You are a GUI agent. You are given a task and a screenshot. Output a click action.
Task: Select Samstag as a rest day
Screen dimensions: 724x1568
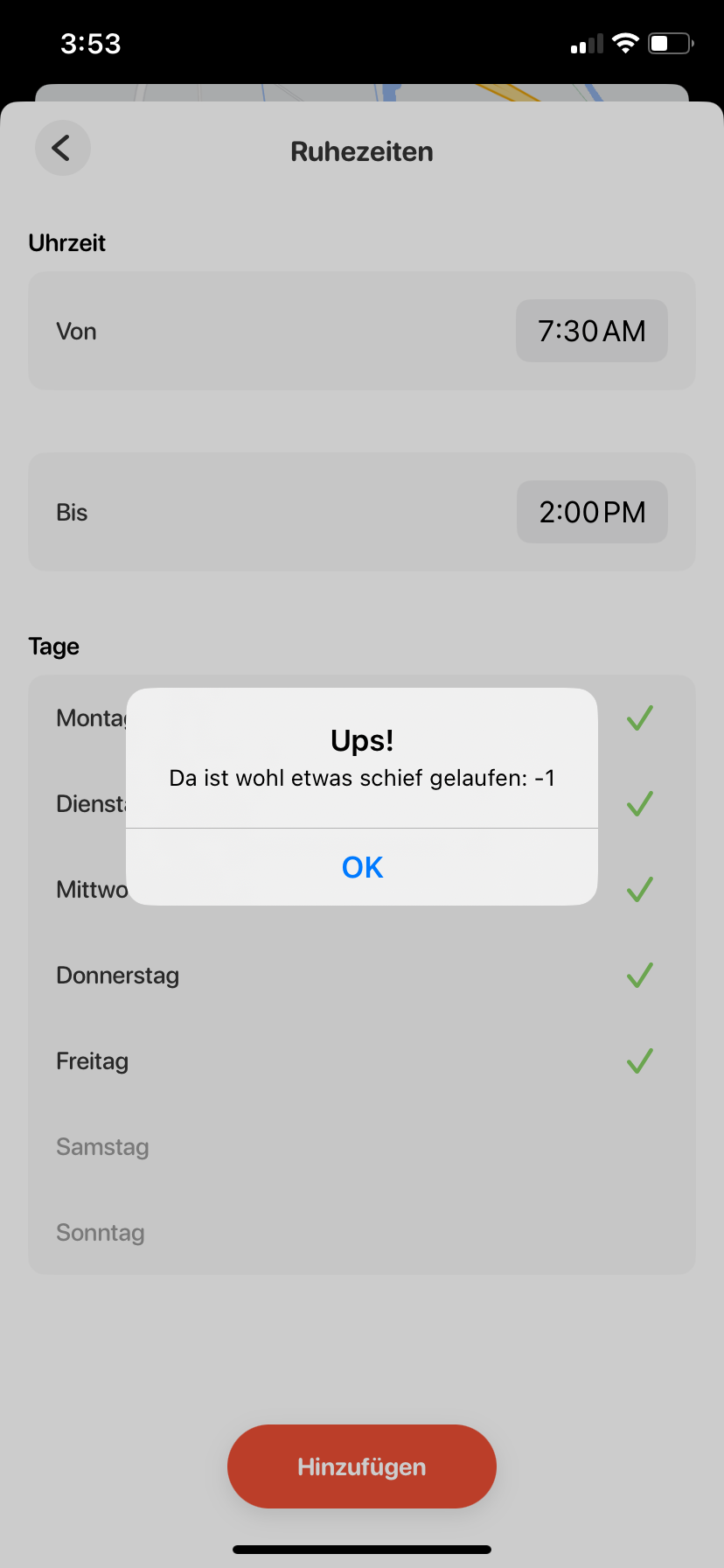362,1146
